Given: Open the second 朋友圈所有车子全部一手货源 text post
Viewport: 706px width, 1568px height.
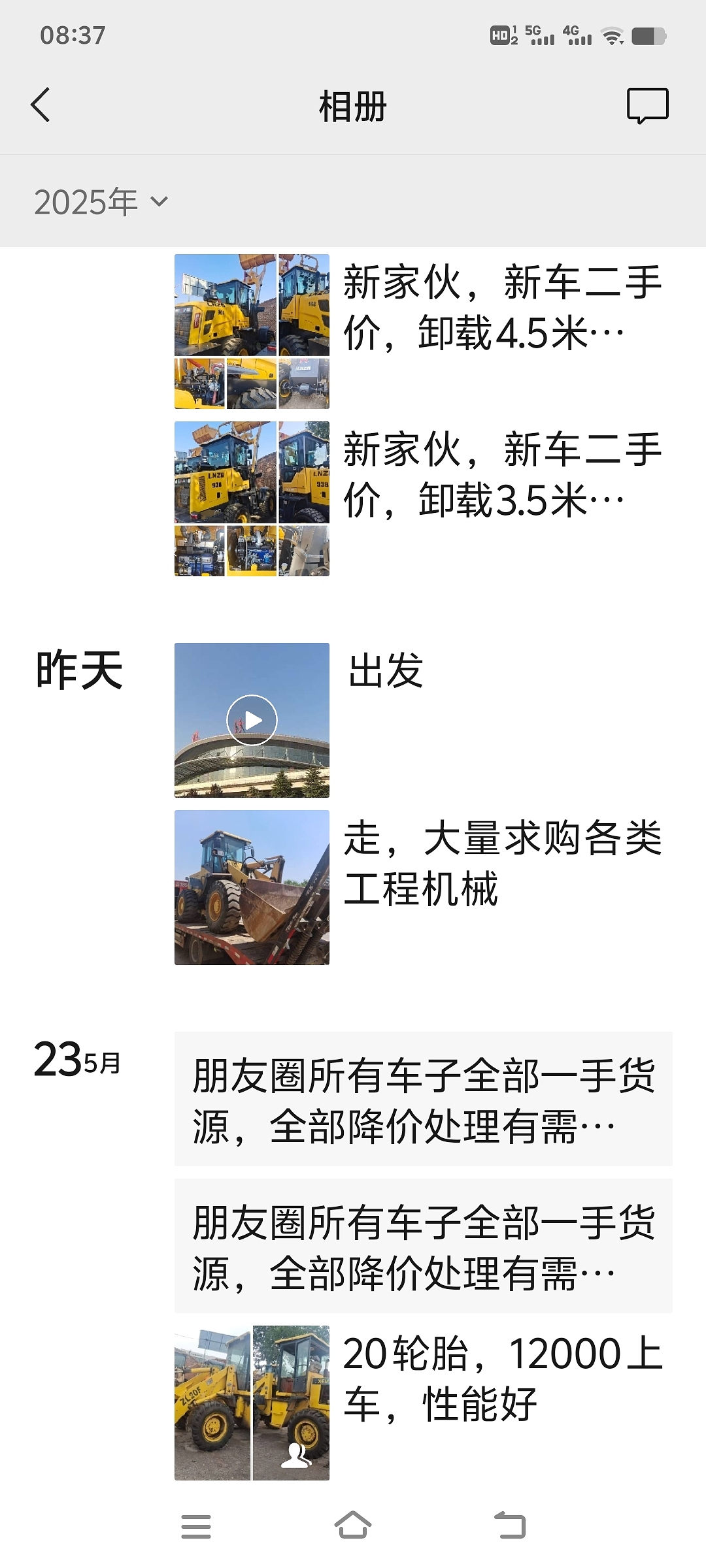Looking at the screenshot, I should (423, 1246).
